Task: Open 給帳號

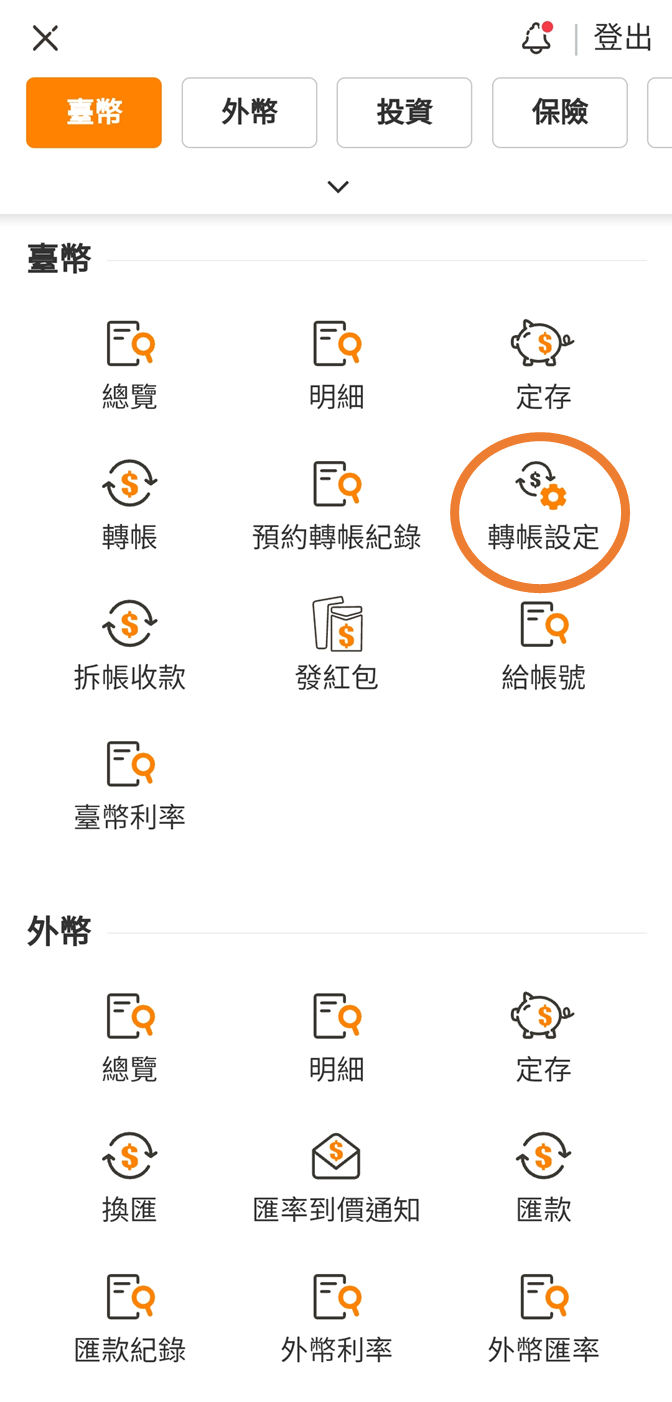Action: point(543,645)
